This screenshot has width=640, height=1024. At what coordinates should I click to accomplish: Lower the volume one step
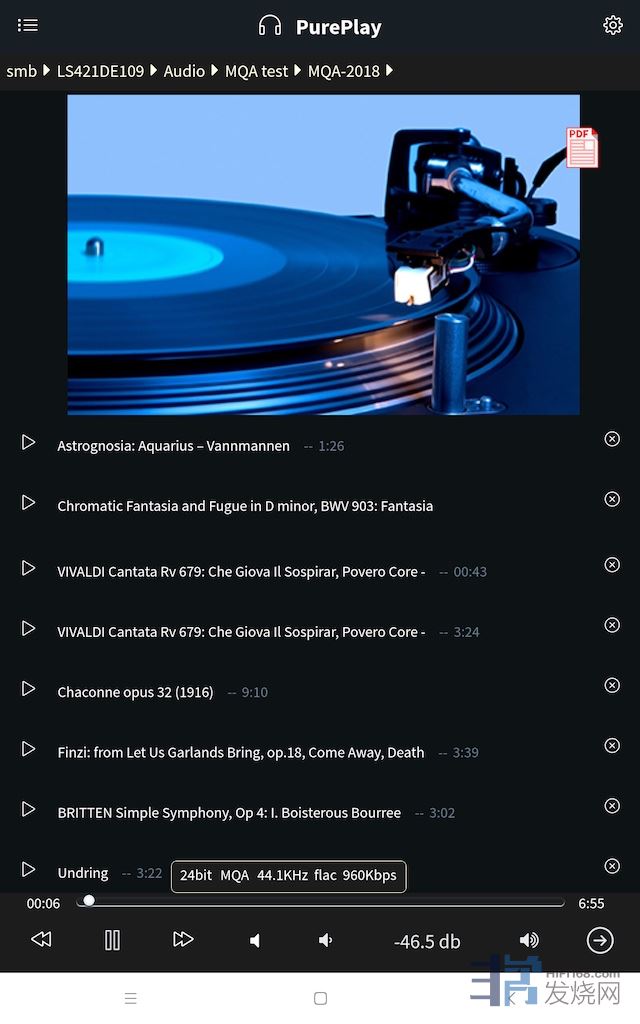325,941
